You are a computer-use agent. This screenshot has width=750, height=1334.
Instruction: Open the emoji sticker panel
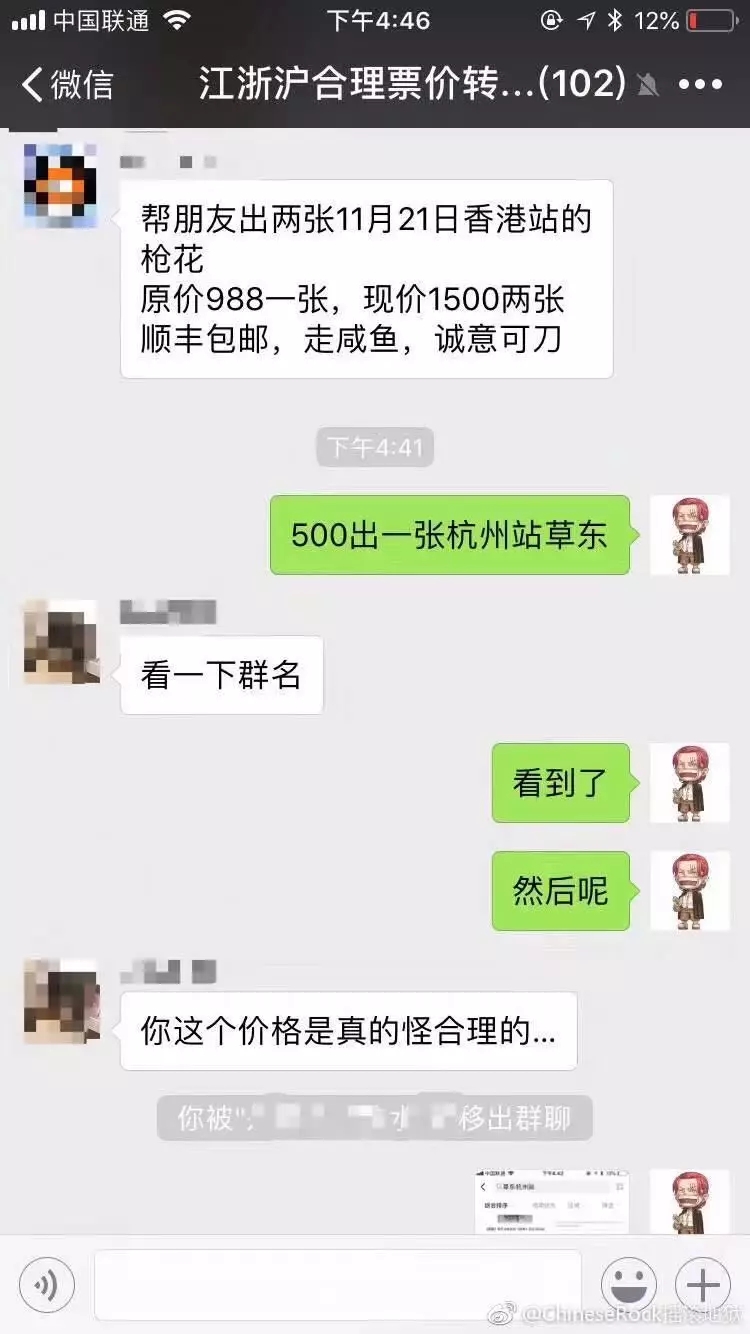[628, 1283]
